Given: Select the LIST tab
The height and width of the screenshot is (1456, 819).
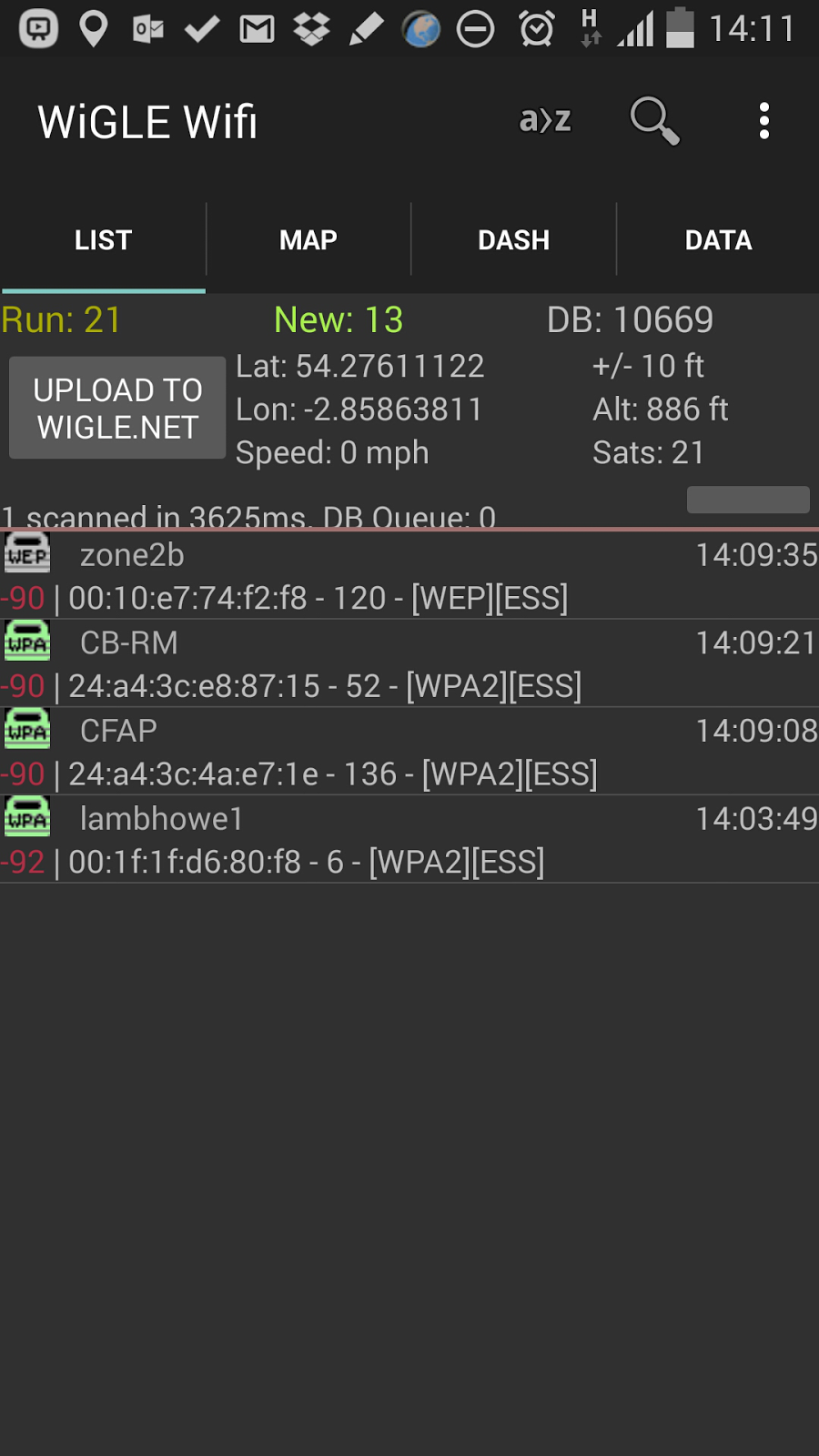Looking at the screenshot, I should [103, 240].
